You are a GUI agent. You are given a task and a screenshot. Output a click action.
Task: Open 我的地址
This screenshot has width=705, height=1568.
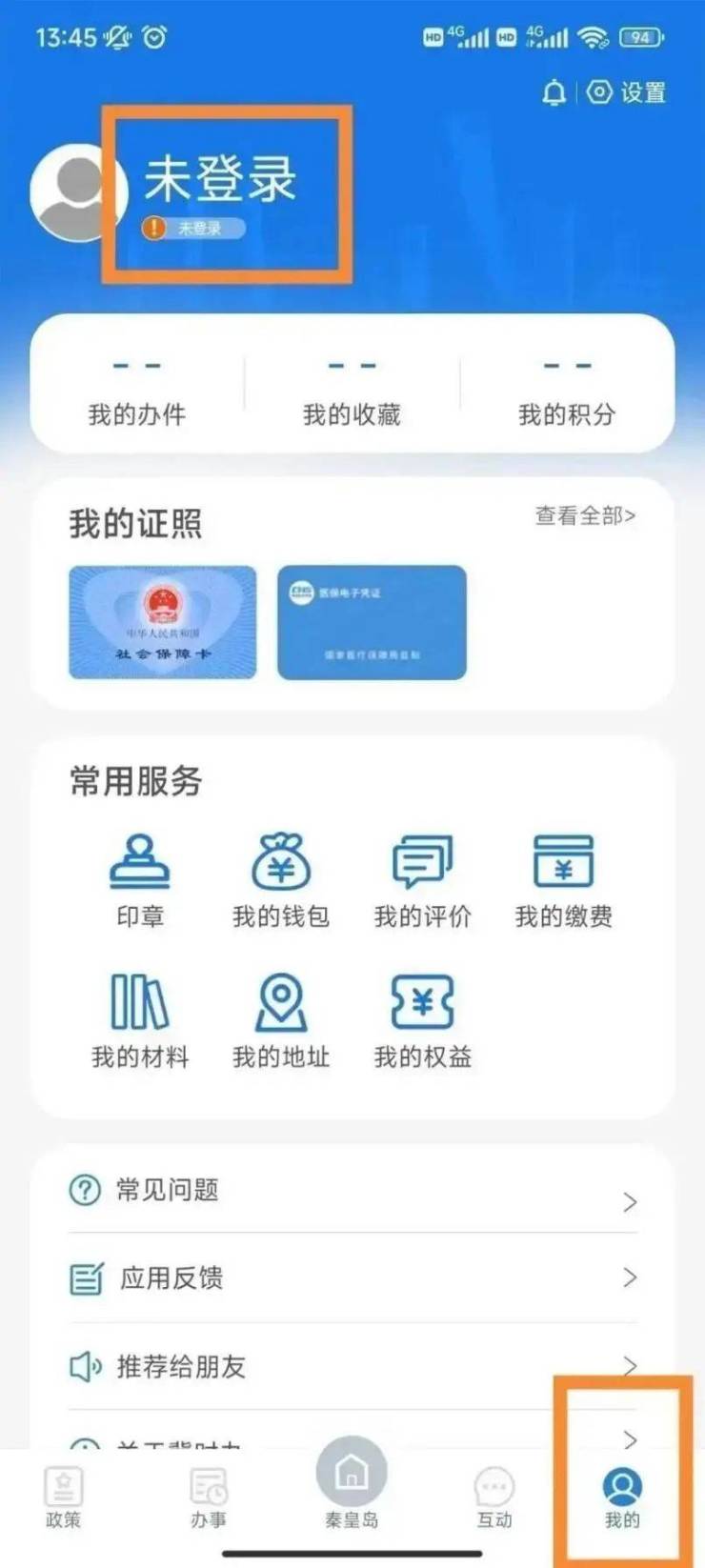(x=281, y=1021)
